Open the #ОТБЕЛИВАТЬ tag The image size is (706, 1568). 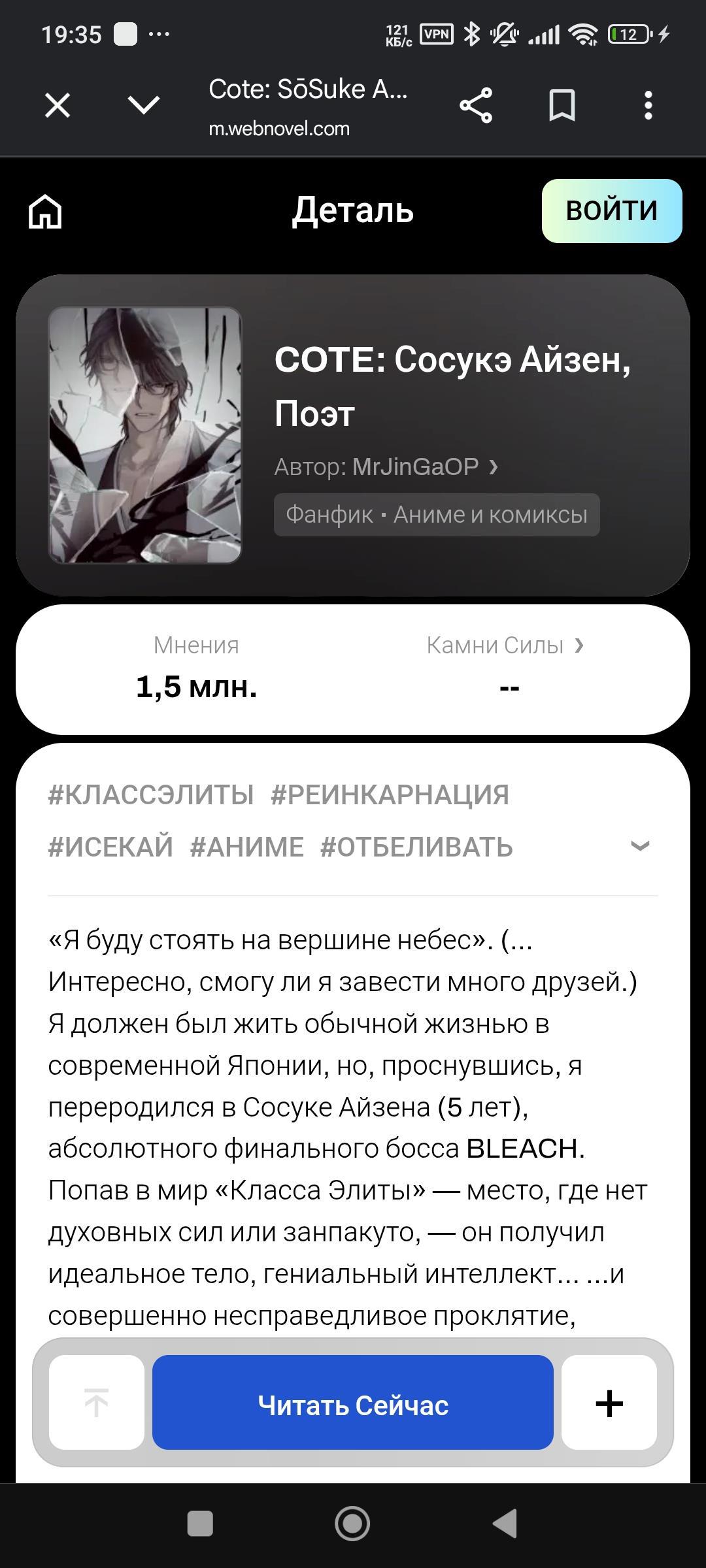(x=416, y=847)
